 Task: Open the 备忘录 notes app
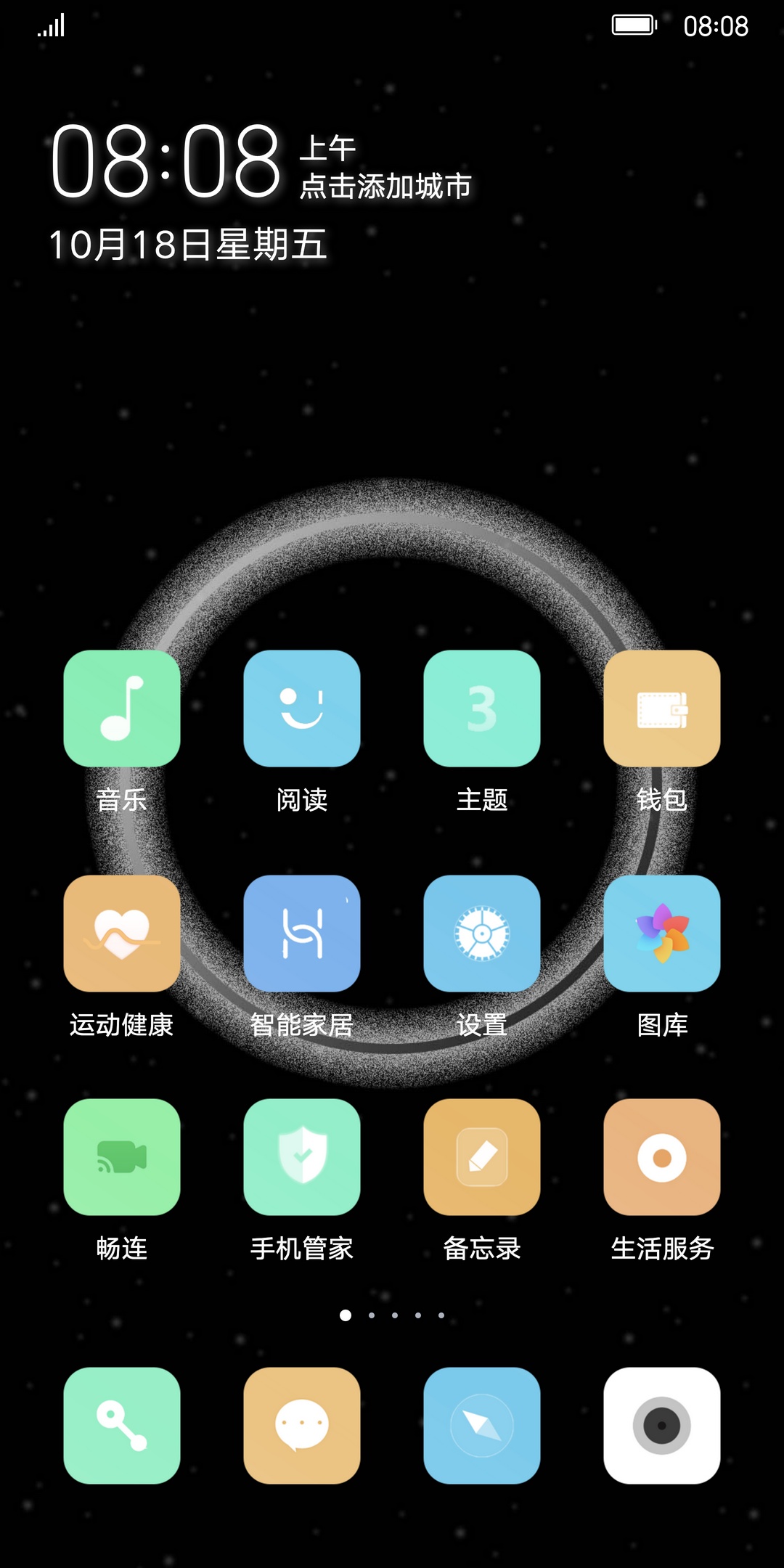point(481,1157)
